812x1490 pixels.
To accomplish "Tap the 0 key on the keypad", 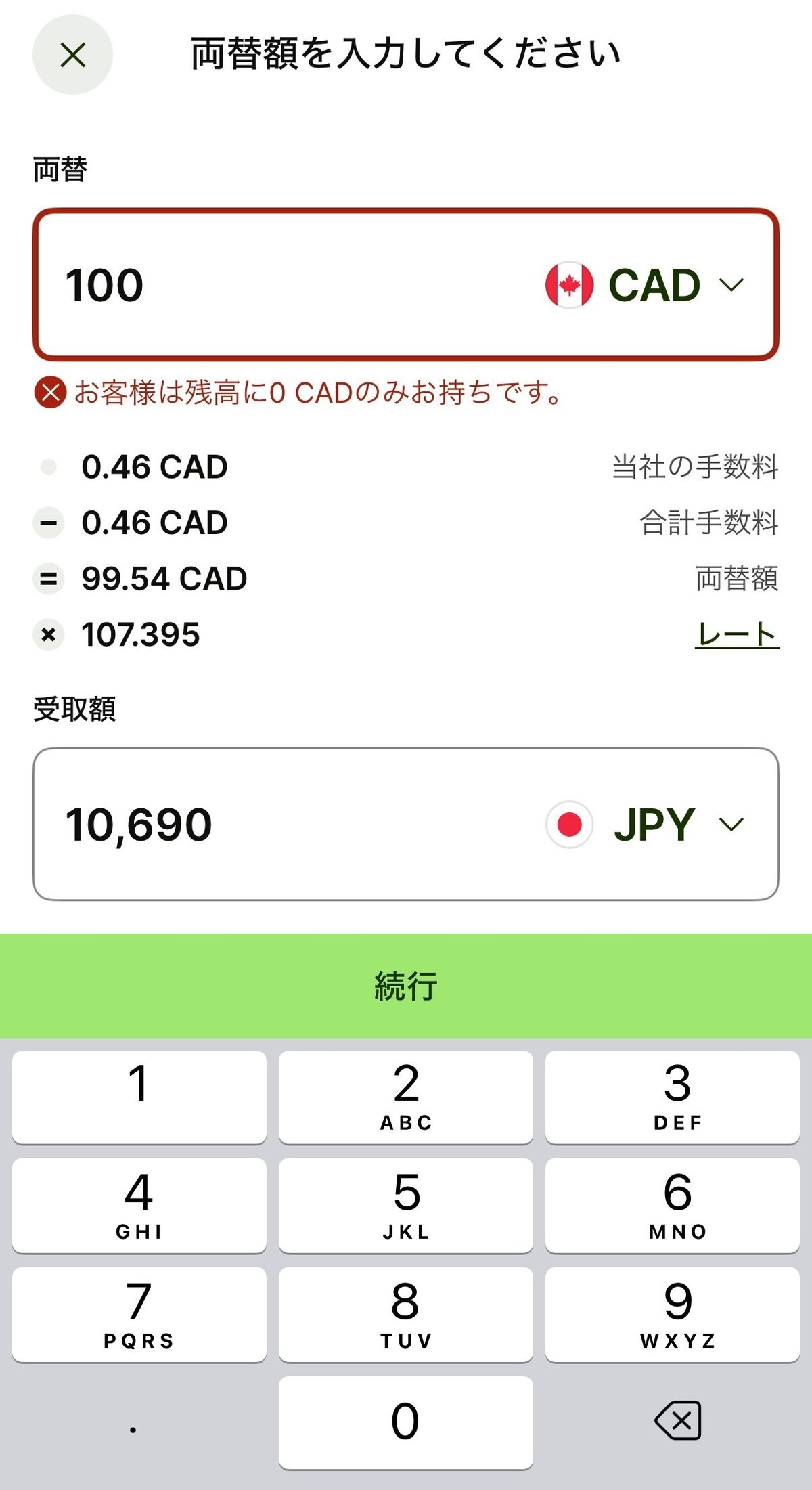I will (x=405, y=1422).
